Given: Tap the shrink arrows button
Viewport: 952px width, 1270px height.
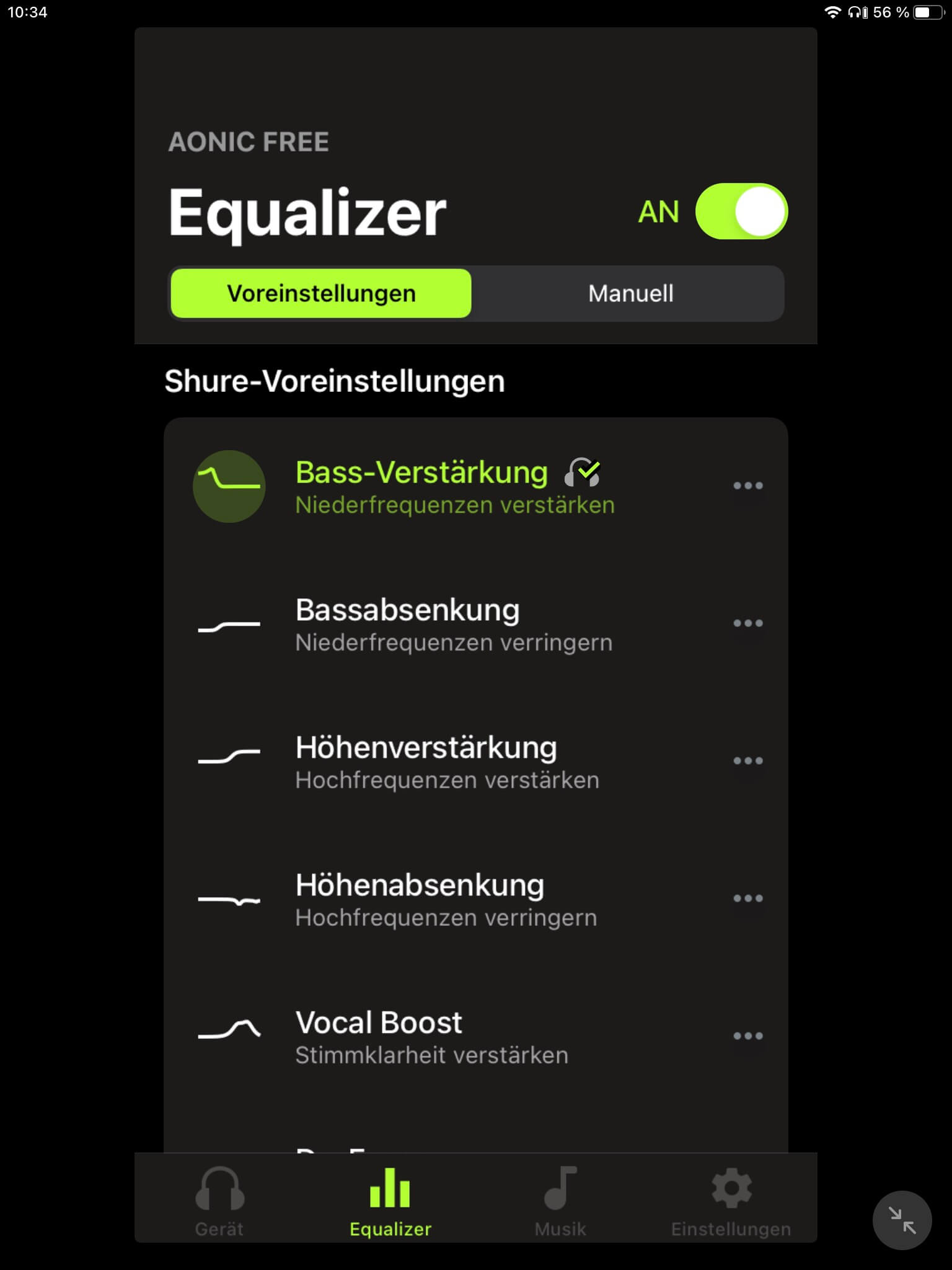Looking at the screenshot, I should (902, 1220).
